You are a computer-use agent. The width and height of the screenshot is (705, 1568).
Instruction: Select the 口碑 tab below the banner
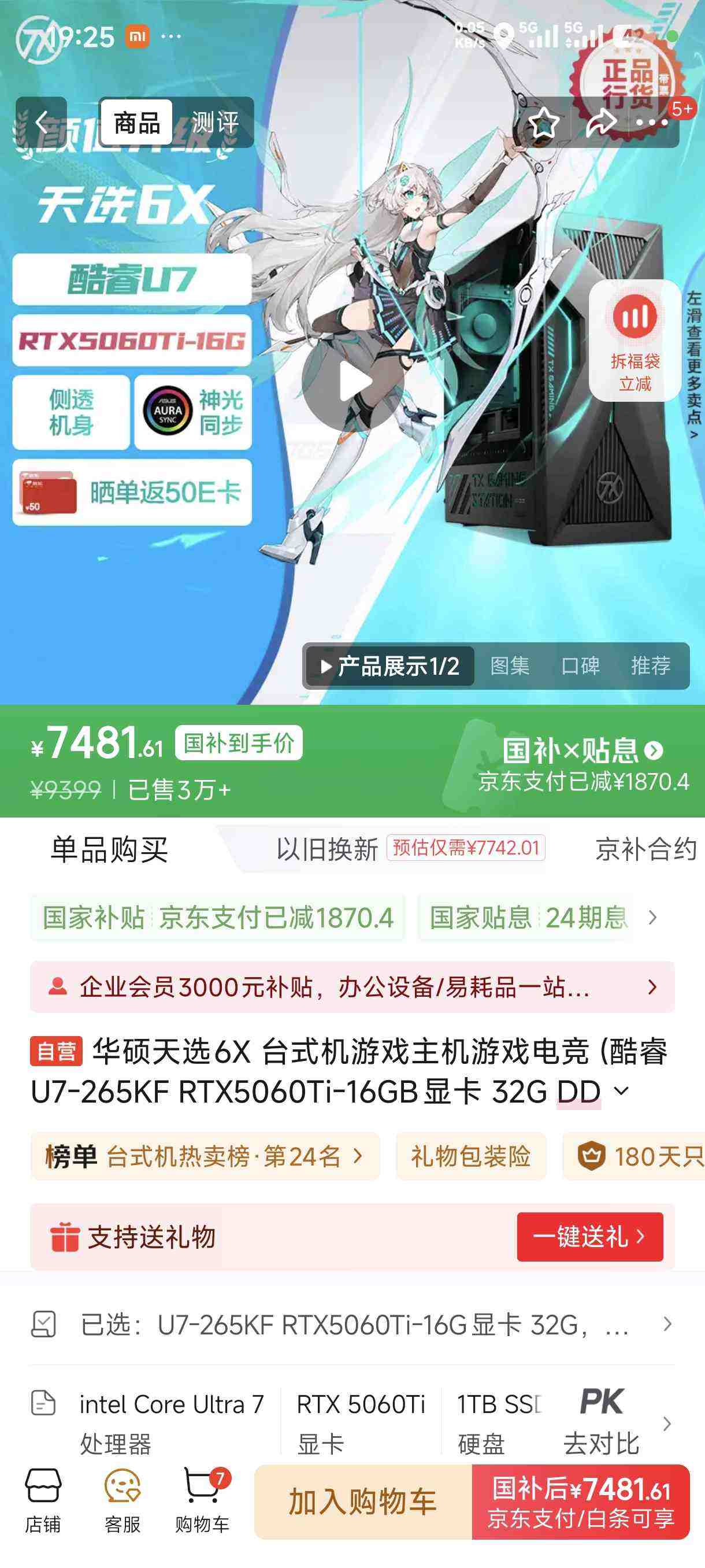click(582, 666)
